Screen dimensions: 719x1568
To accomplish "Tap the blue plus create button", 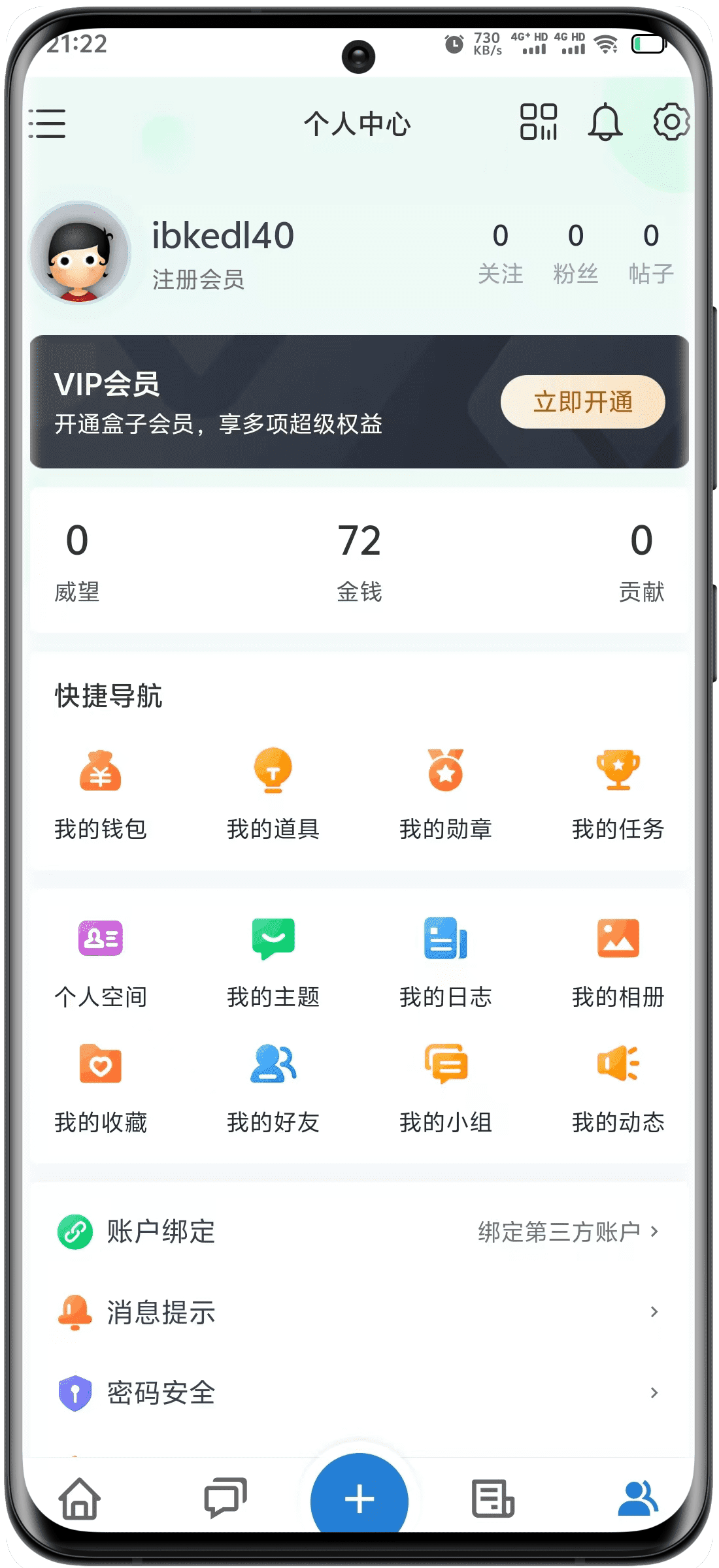I will pyautogui.click(x=359, y=1498).
